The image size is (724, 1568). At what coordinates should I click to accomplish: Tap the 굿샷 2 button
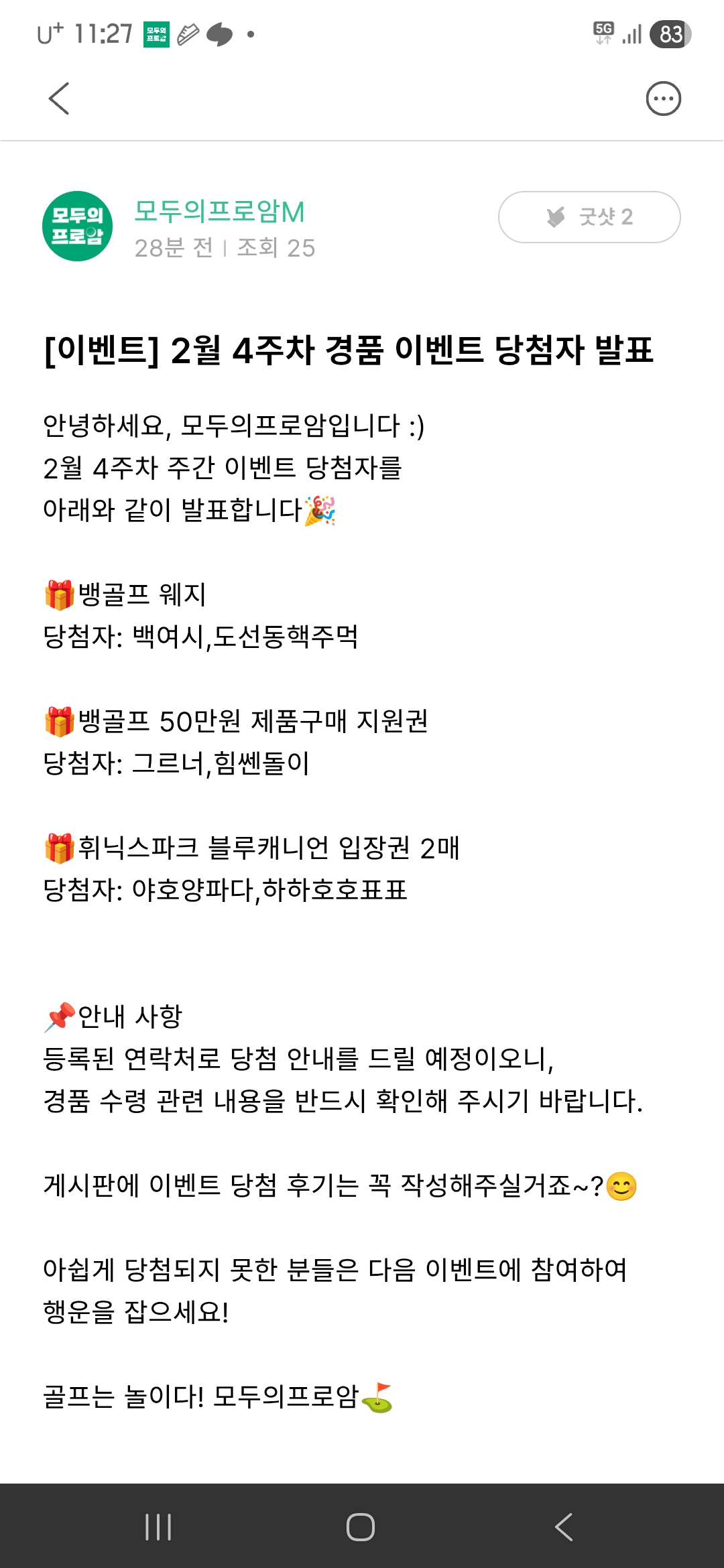pos(589,217)
